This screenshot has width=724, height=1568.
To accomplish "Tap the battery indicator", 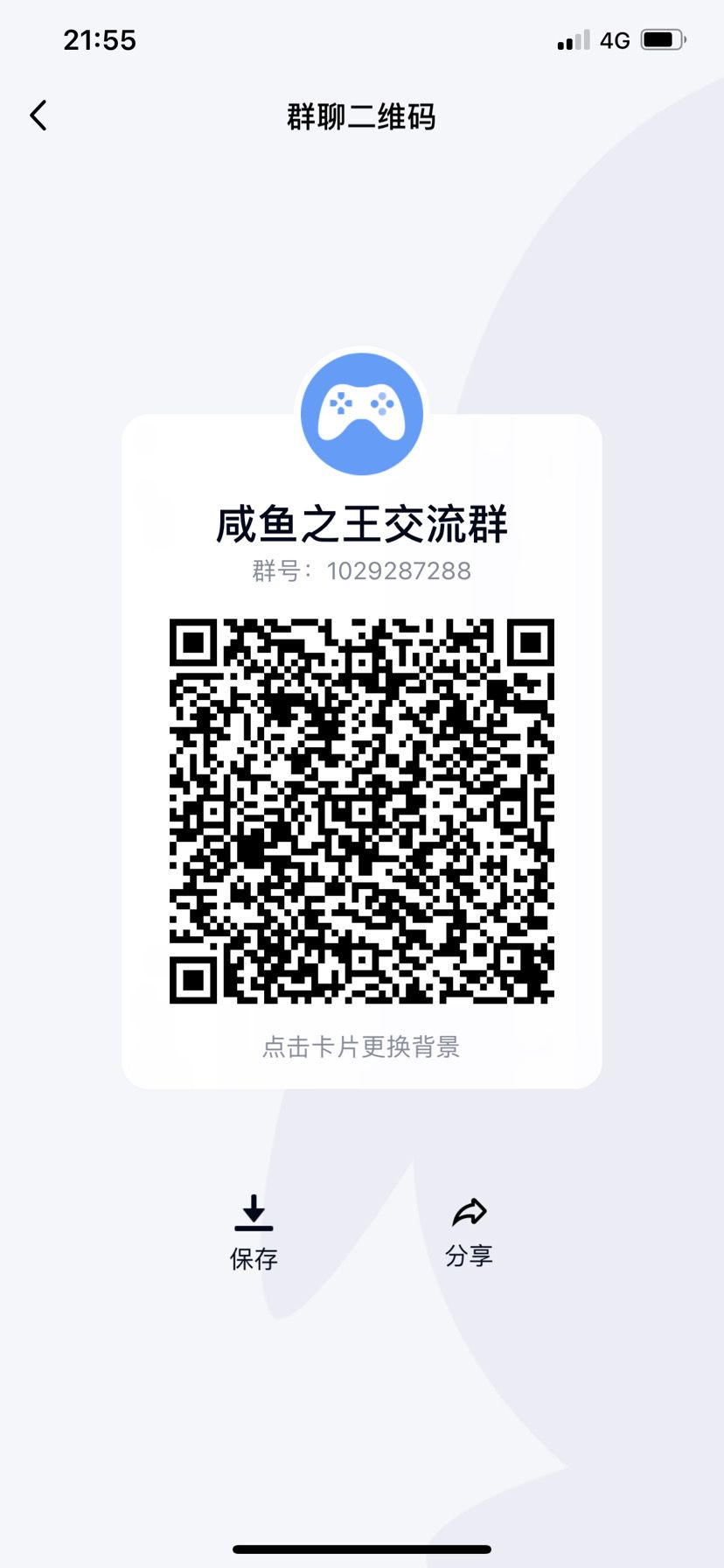I will coord(662,38).
